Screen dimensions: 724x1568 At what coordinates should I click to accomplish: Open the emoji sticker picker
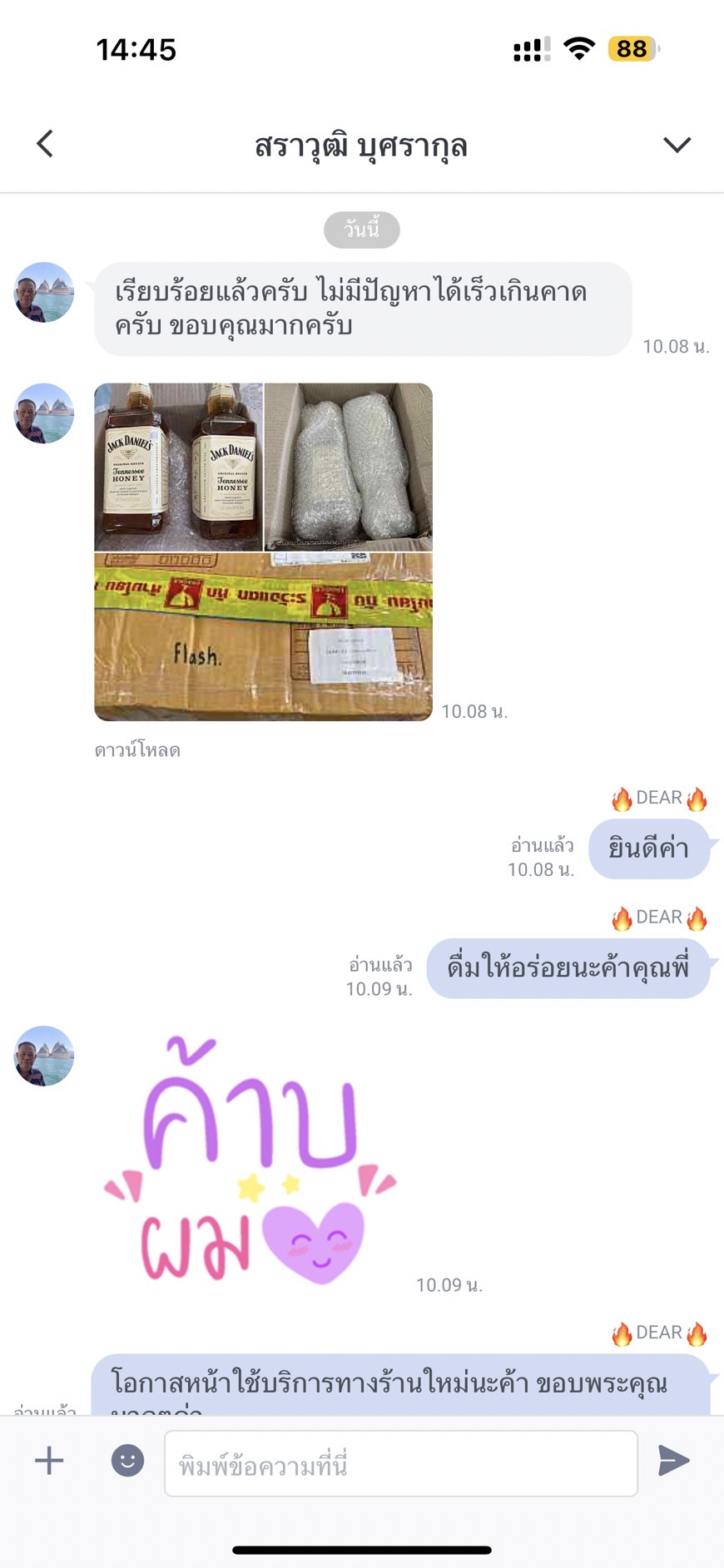click(127, 1460)
